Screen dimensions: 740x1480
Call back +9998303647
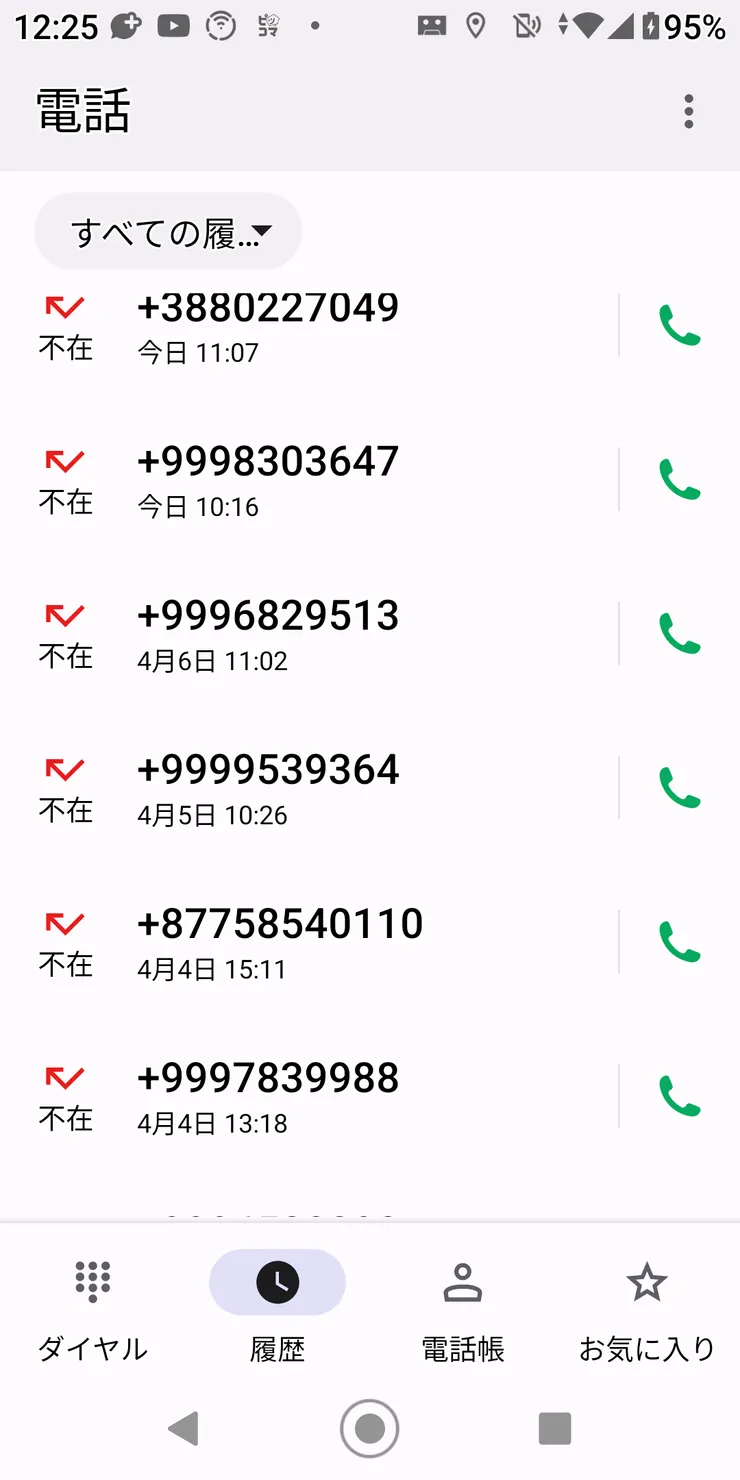[x=679, y=480]
